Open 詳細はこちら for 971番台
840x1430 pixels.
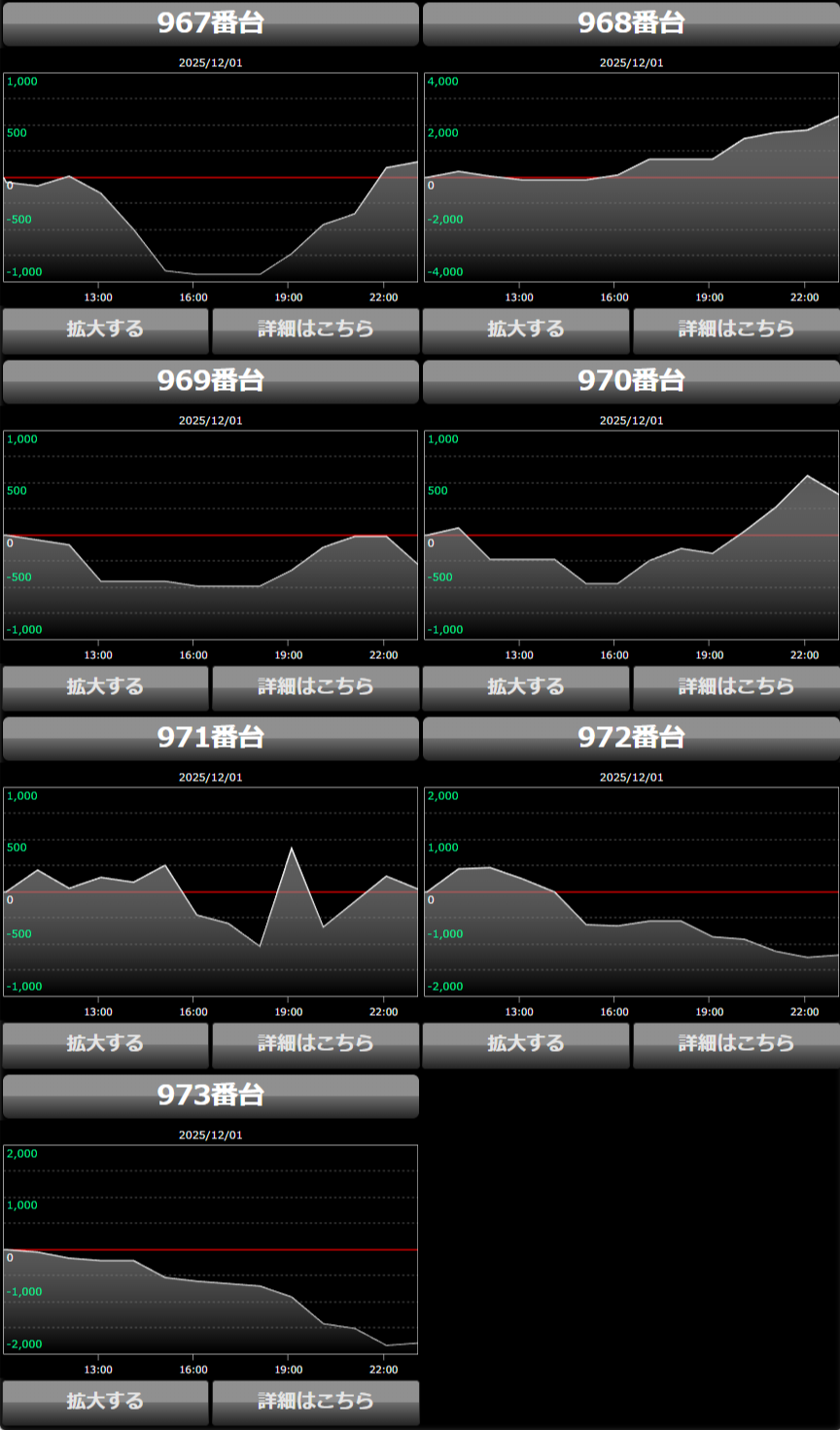tap(315, 1044)
